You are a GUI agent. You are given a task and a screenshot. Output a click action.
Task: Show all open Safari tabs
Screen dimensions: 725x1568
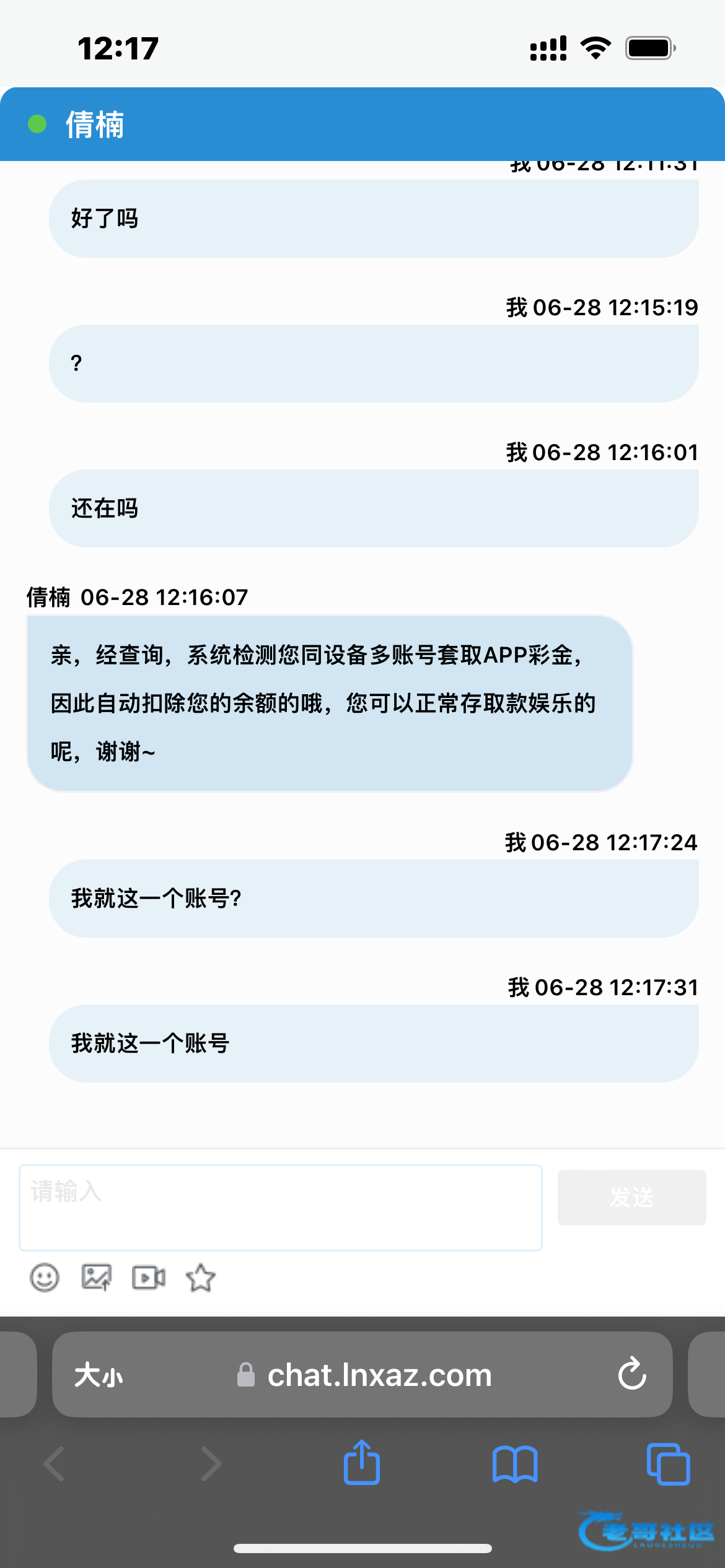coord(668,1464)
